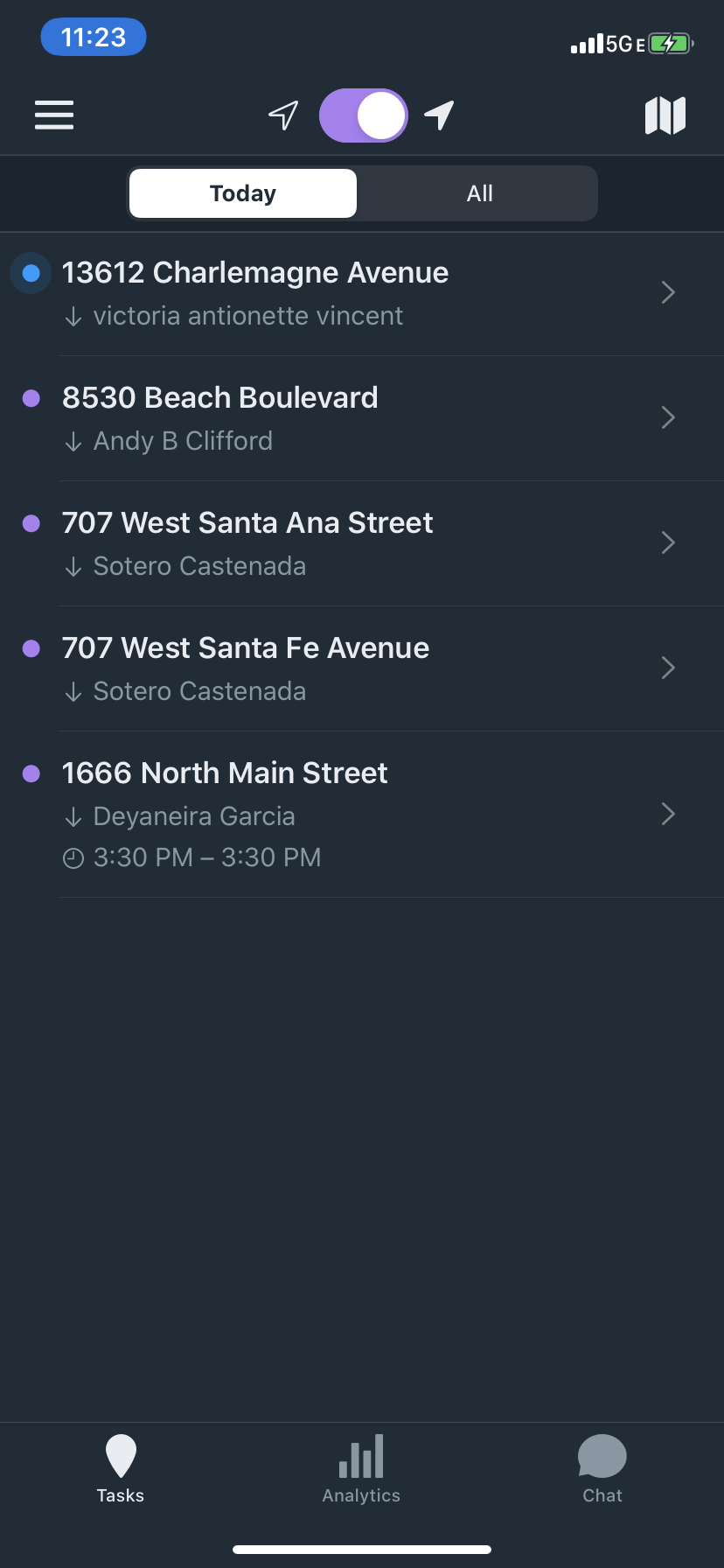The height and width of the screenshot is (1568, 724).
Task: Open the 8530 Beach Boulevard task
Action: (362, 419)
